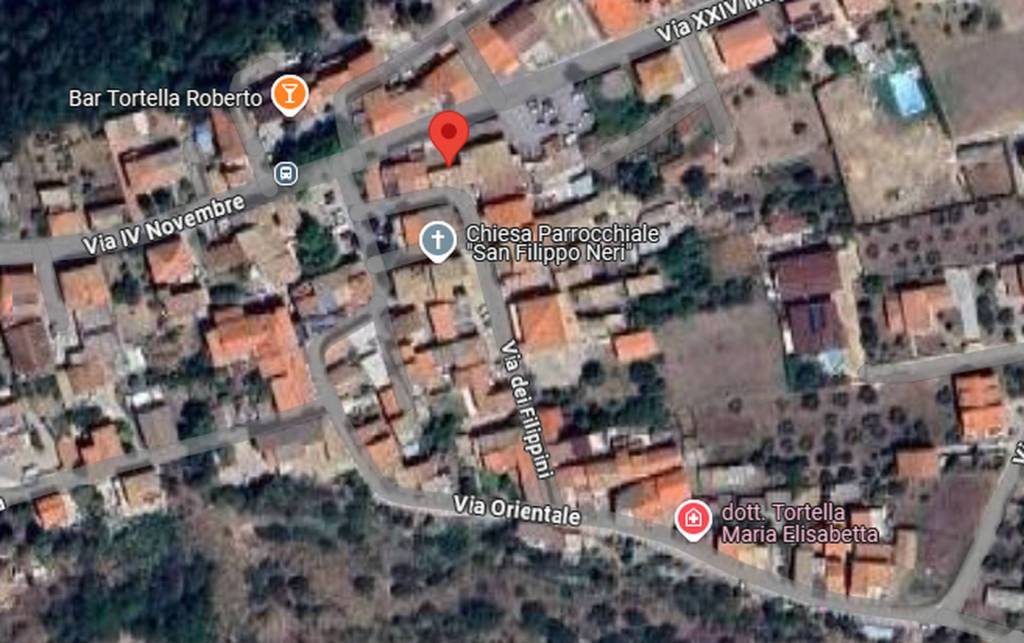Tap the bus stop icon on Via IV Novembre
Viewport: 1024px width, 643px height.
coord(286,173)
